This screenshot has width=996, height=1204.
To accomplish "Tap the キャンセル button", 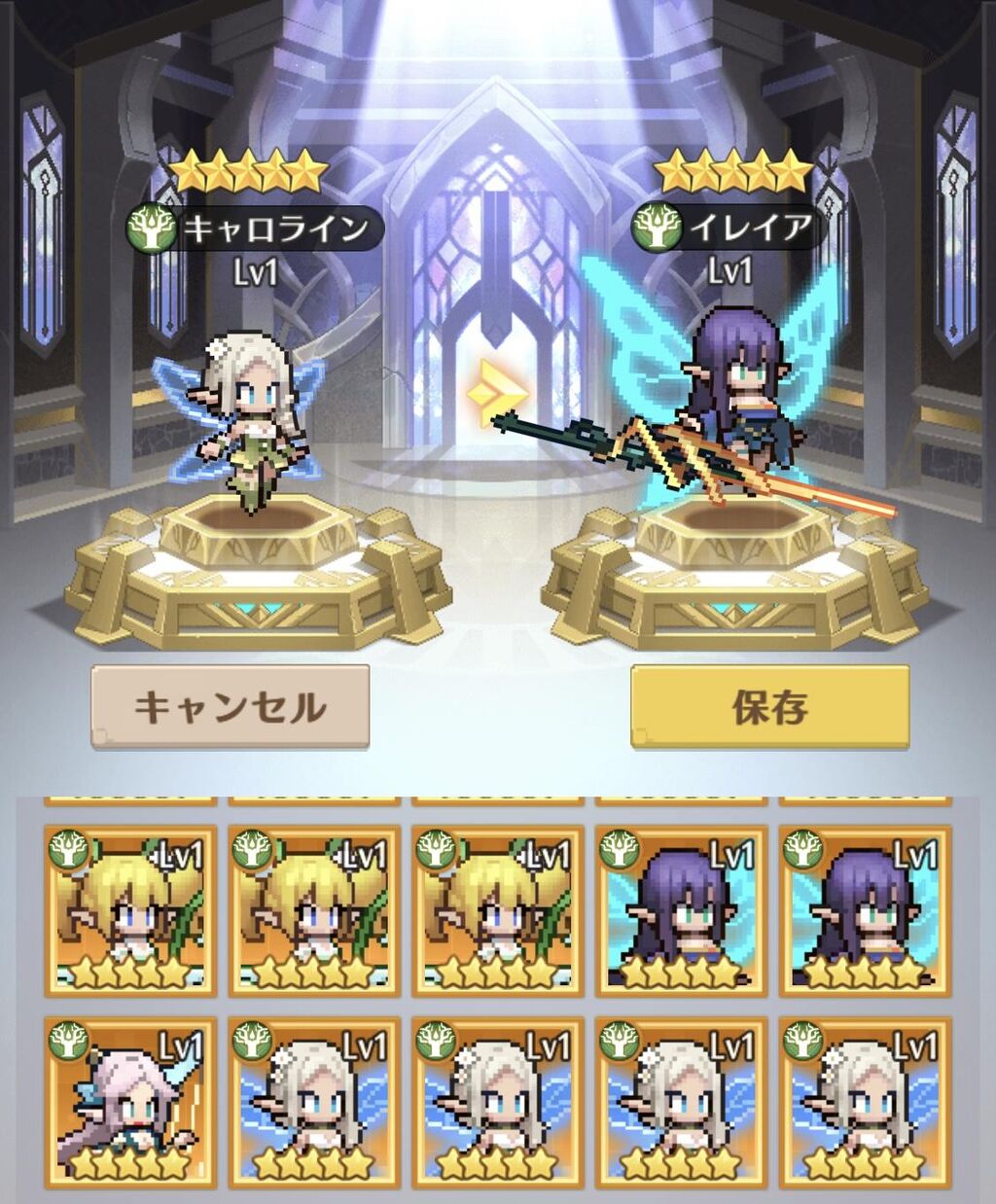I will [x=231, y=707].
